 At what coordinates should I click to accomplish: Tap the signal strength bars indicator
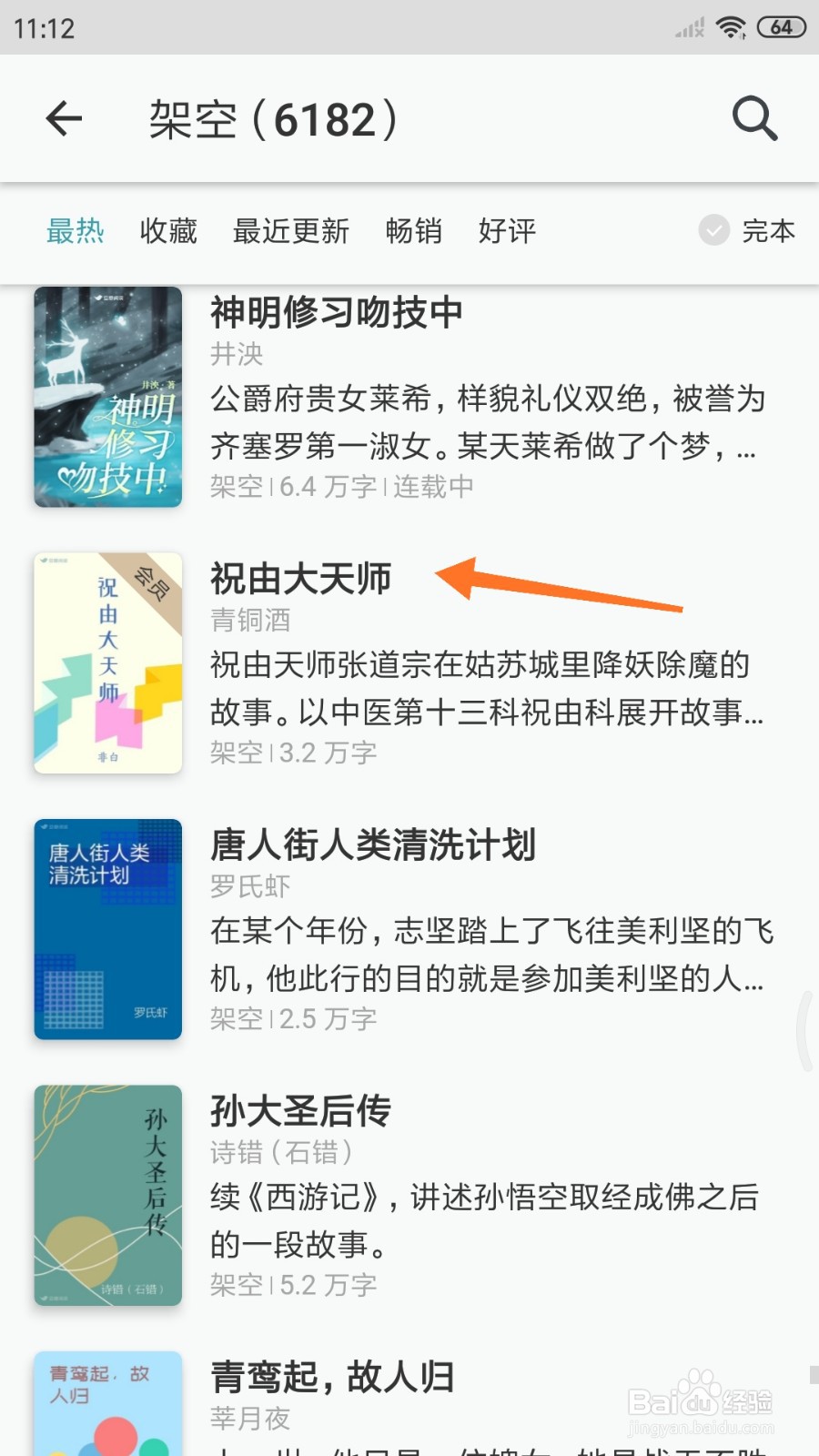(x=687, y=27)
